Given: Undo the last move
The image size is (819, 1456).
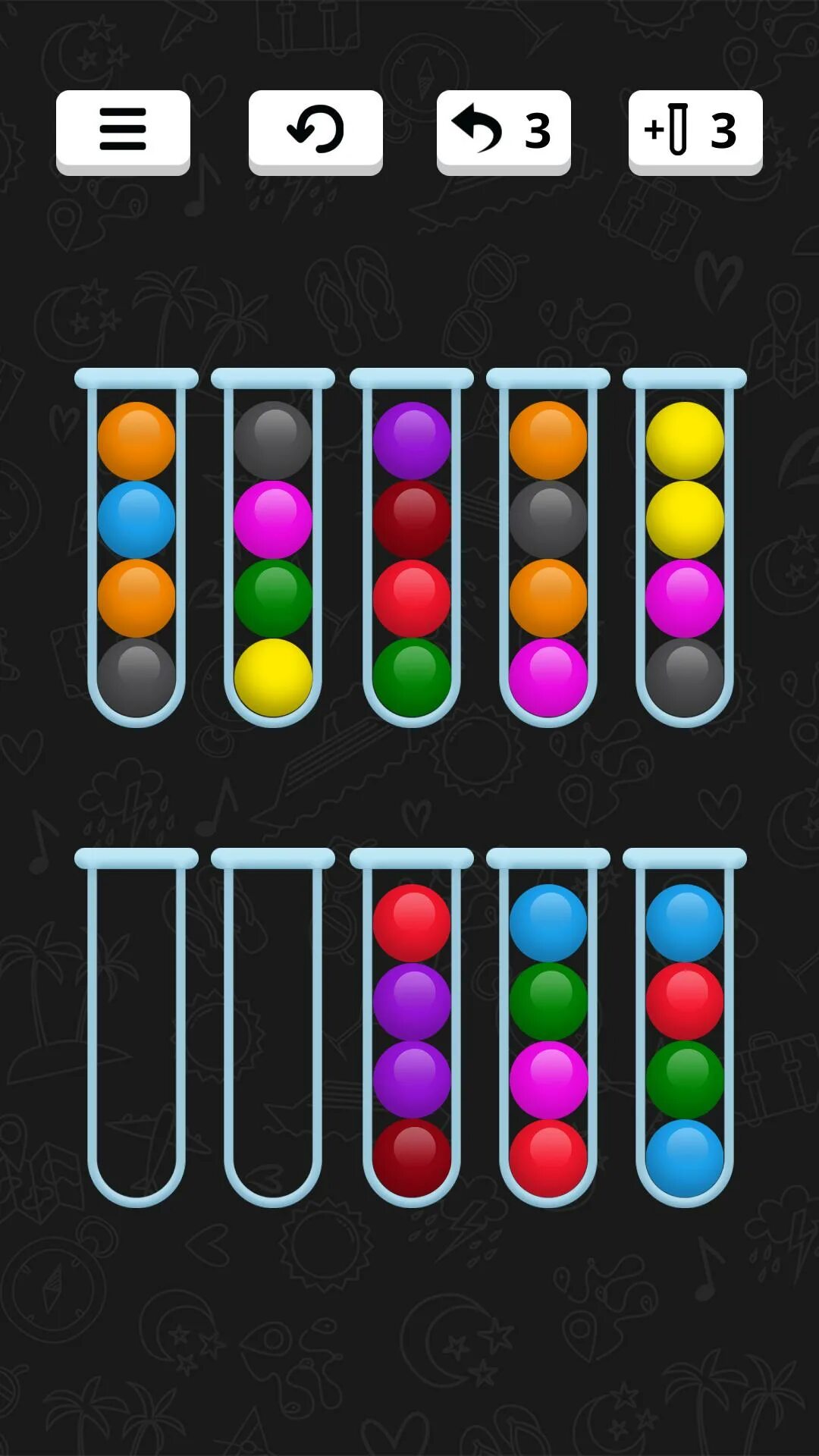Looking at the screenshot, I should click(x=504, y=132).
